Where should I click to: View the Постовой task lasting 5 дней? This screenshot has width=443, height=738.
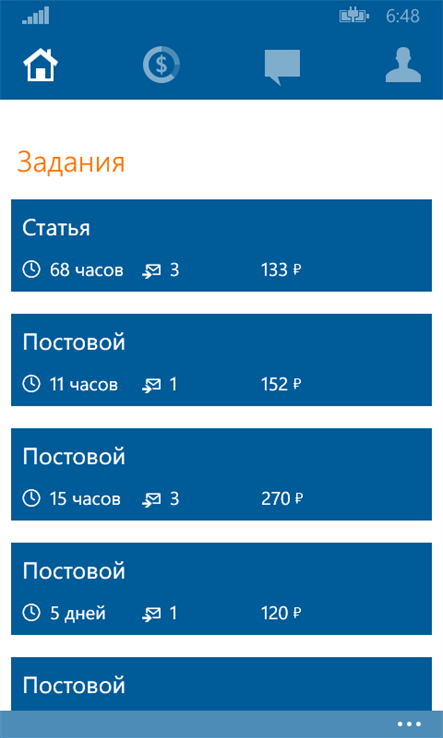(221, 588)
